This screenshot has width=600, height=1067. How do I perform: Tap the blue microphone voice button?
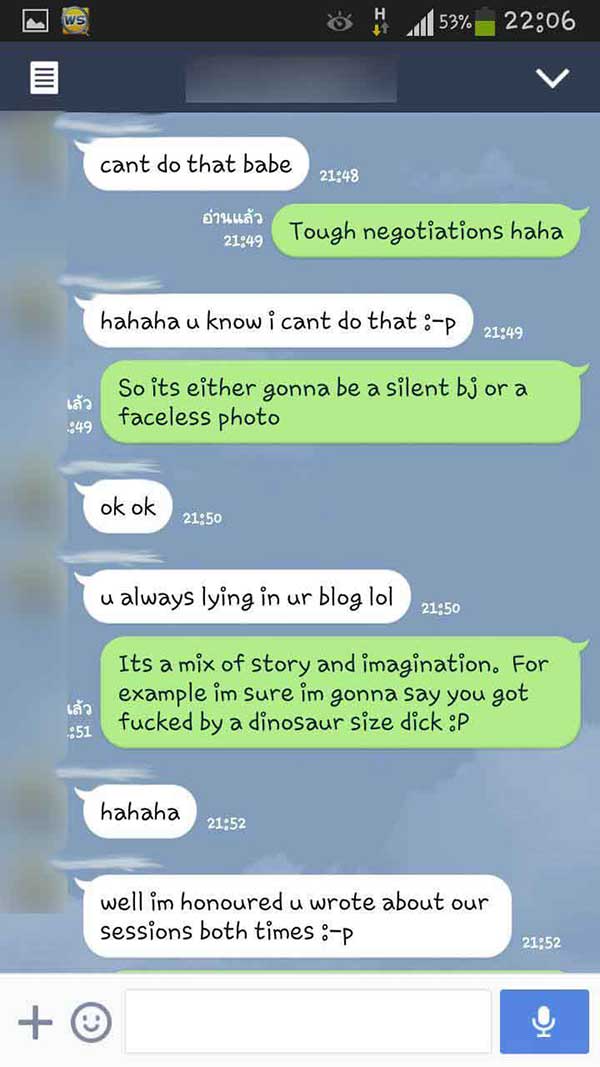544,1021
